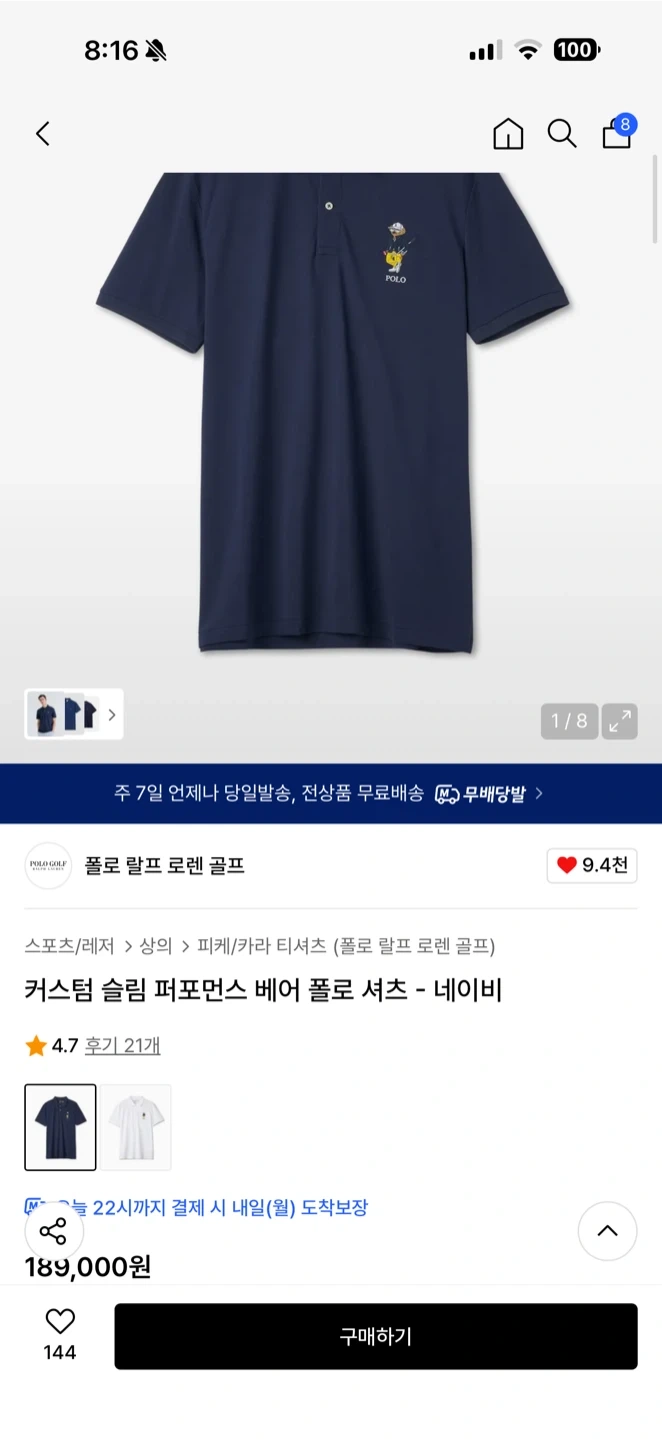The height and width of the screenshot is (1440, 662).
Task: Open the shopping bag with 8 items
Action: click(617, 133)
